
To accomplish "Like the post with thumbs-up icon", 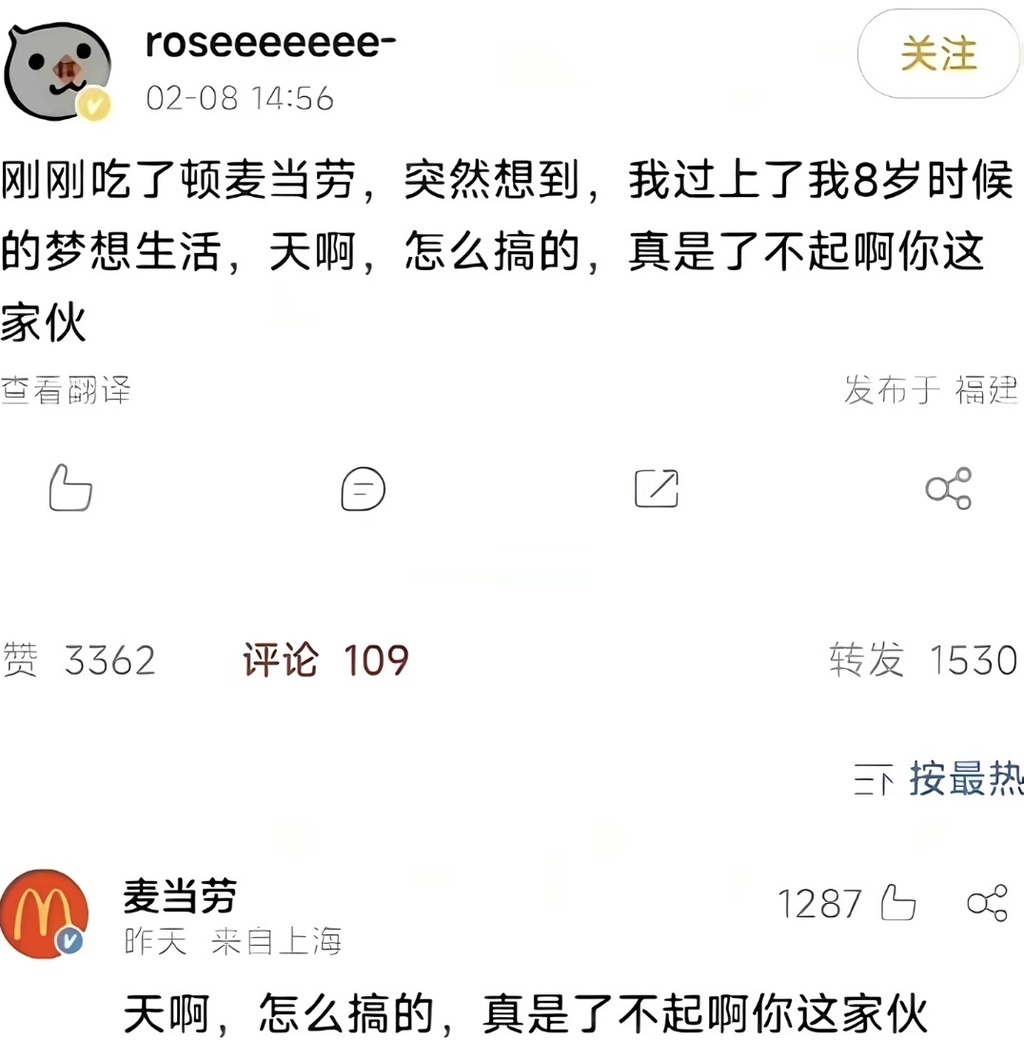I will click(70, 488).
